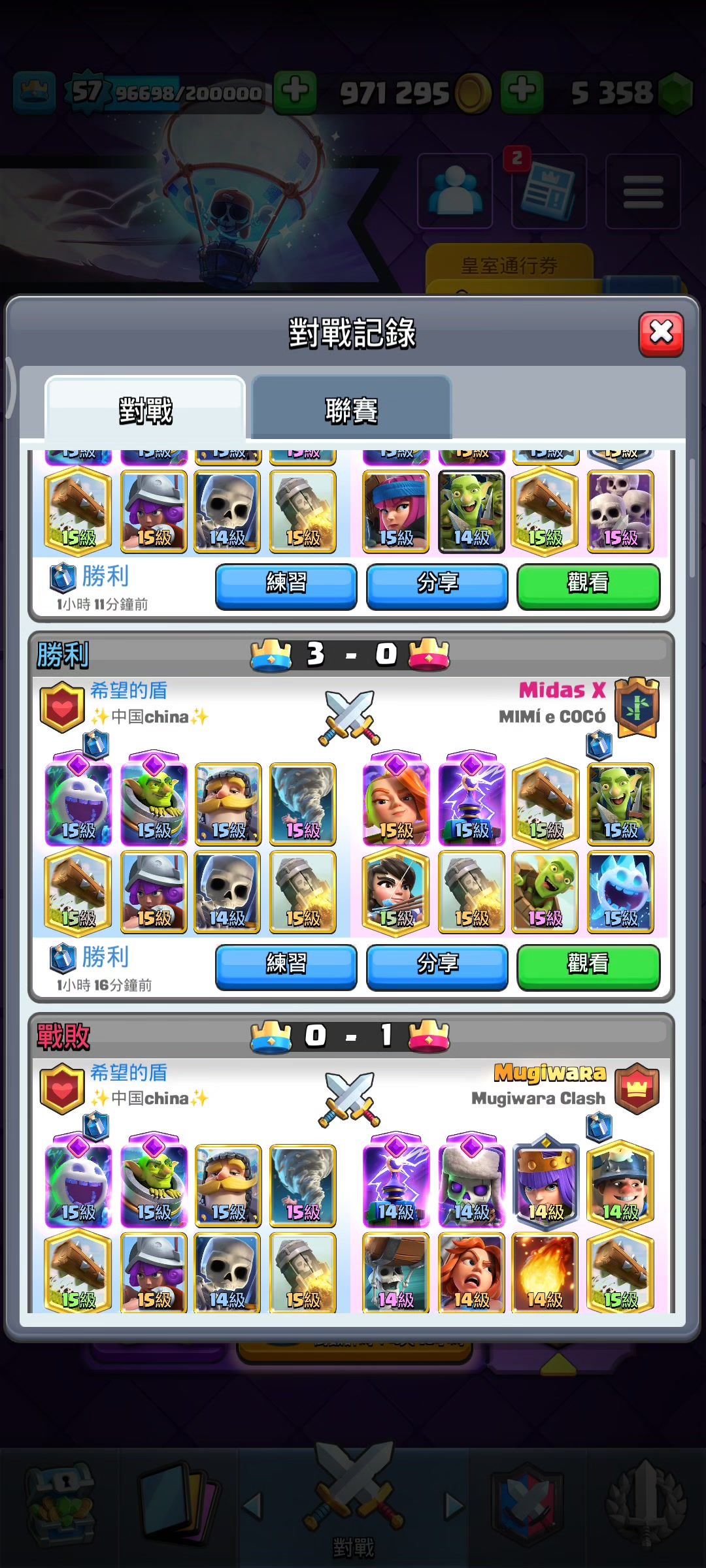Screen dimensions: 706x1568
Task: Watch the replay against Midas X
Action: [x=588, y=966]
